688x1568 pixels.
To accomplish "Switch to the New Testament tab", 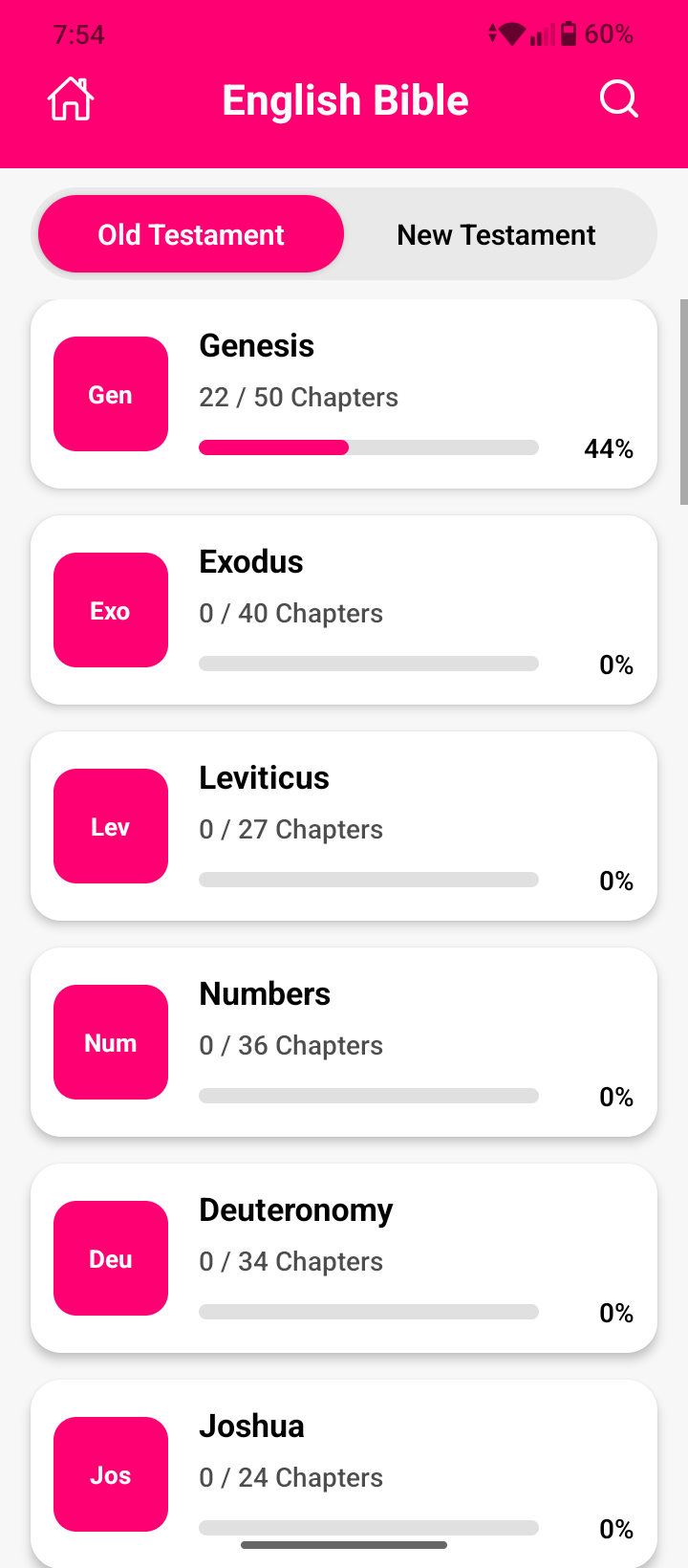I will tap(496, 233).
